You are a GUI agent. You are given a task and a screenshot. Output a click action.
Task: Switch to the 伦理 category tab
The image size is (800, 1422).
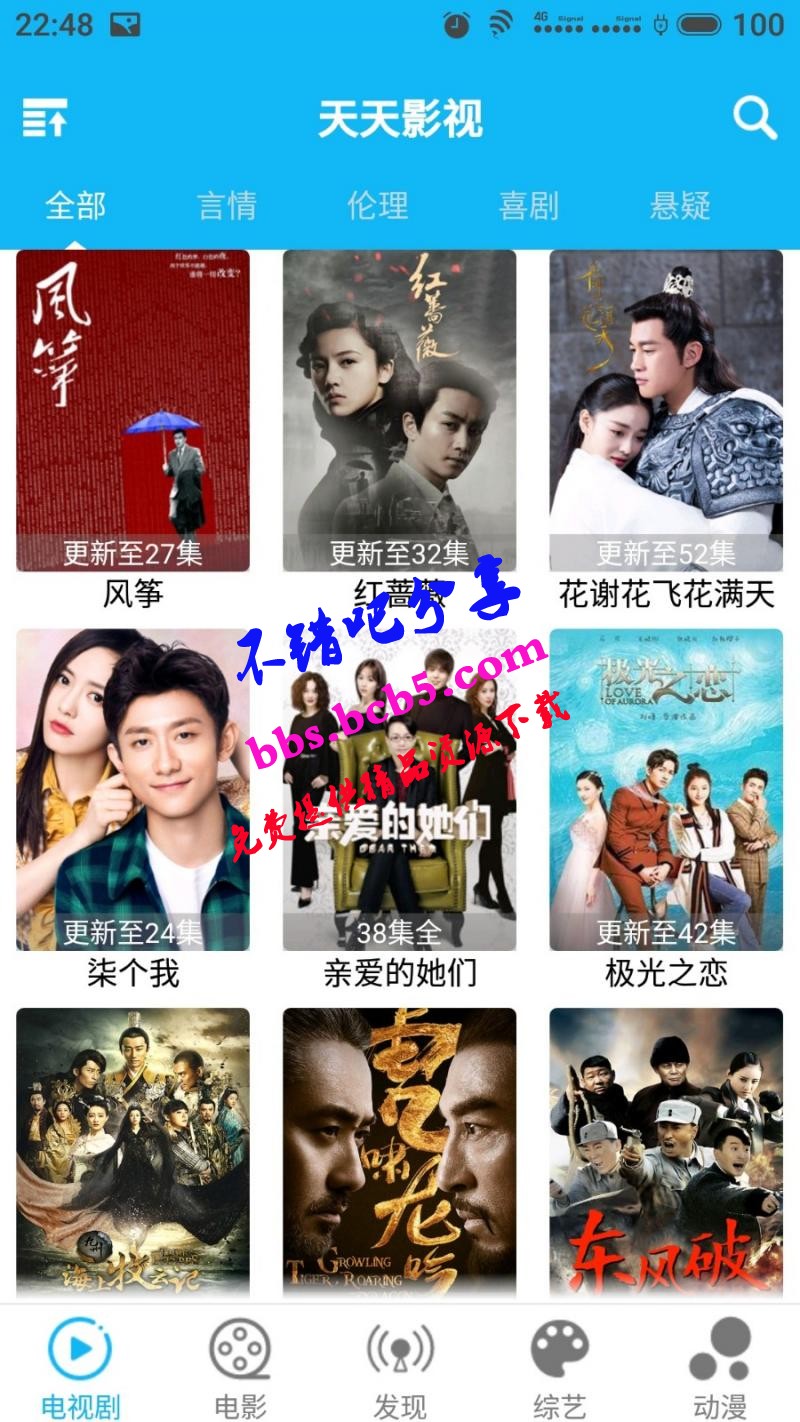click(378, 205)
